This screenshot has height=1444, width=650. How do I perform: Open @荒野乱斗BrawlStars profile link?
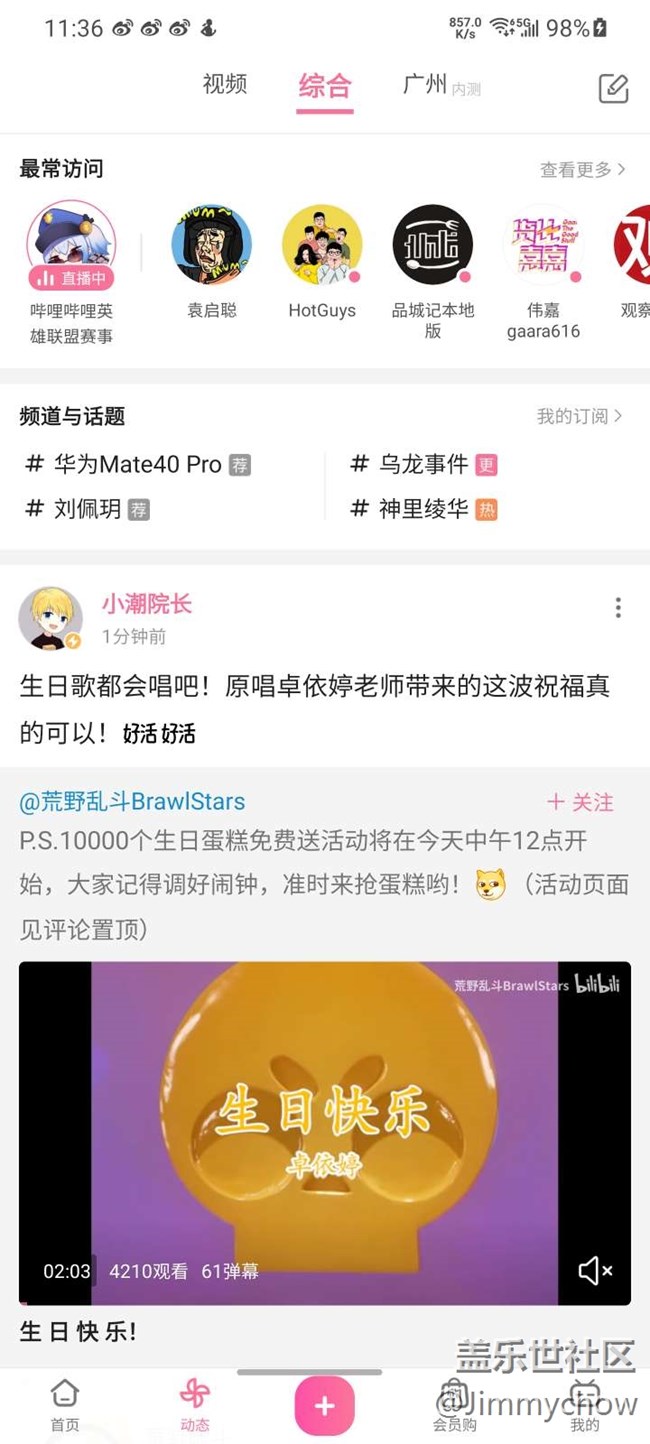pos(132,802)
